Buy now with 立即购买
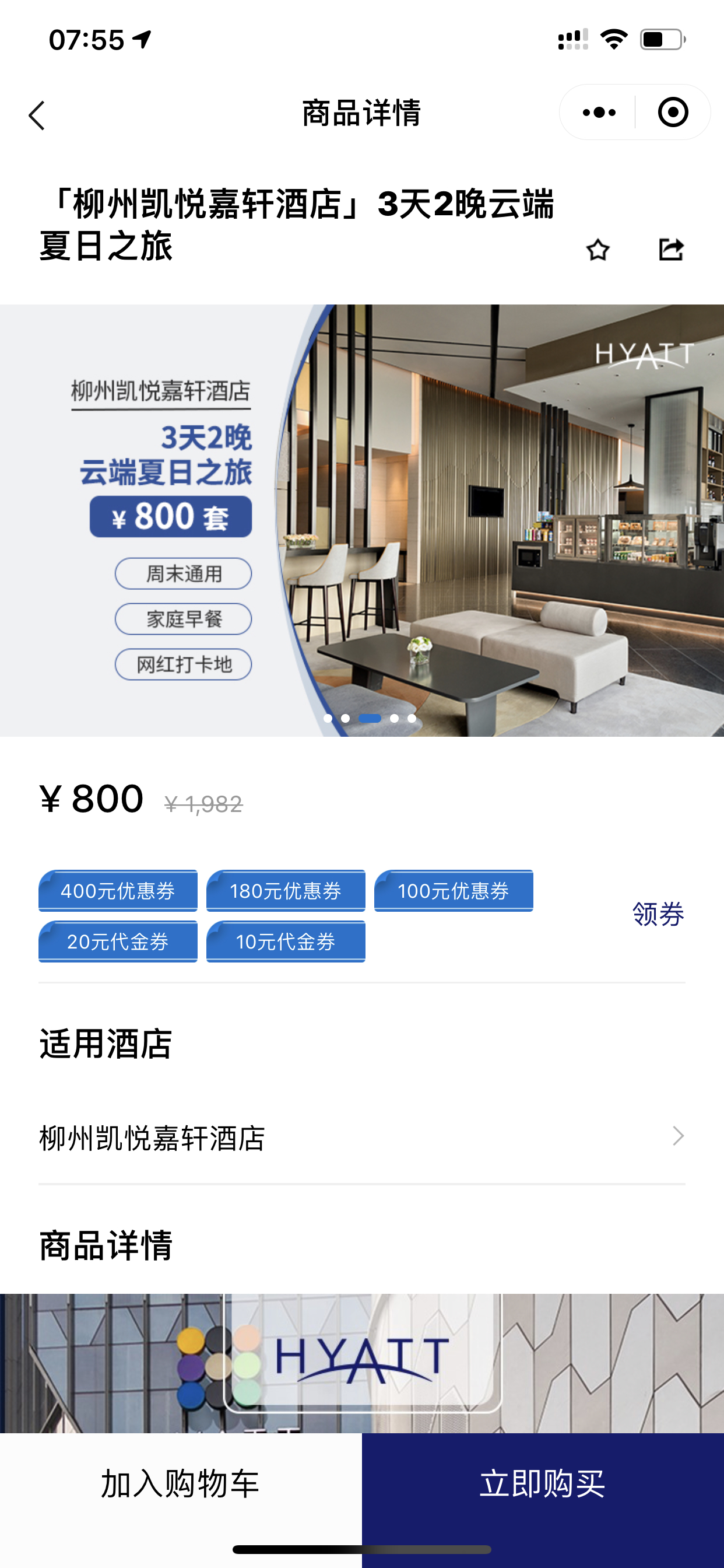The width and height of the screenshot is (724, 1568). 543,1483
